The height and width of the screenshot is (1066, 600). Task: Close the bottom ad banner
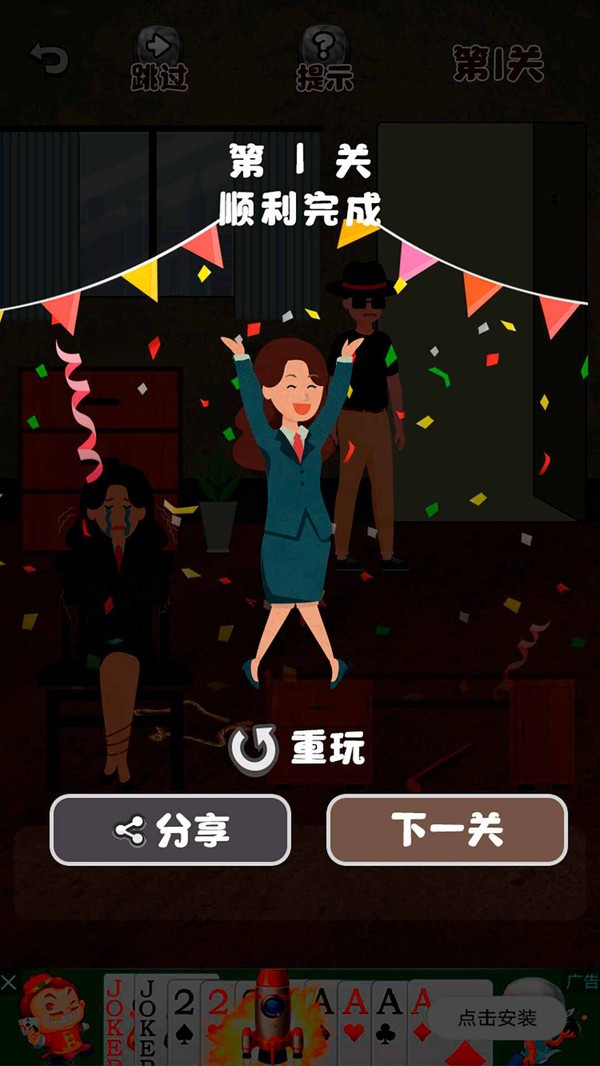[9, 983]
